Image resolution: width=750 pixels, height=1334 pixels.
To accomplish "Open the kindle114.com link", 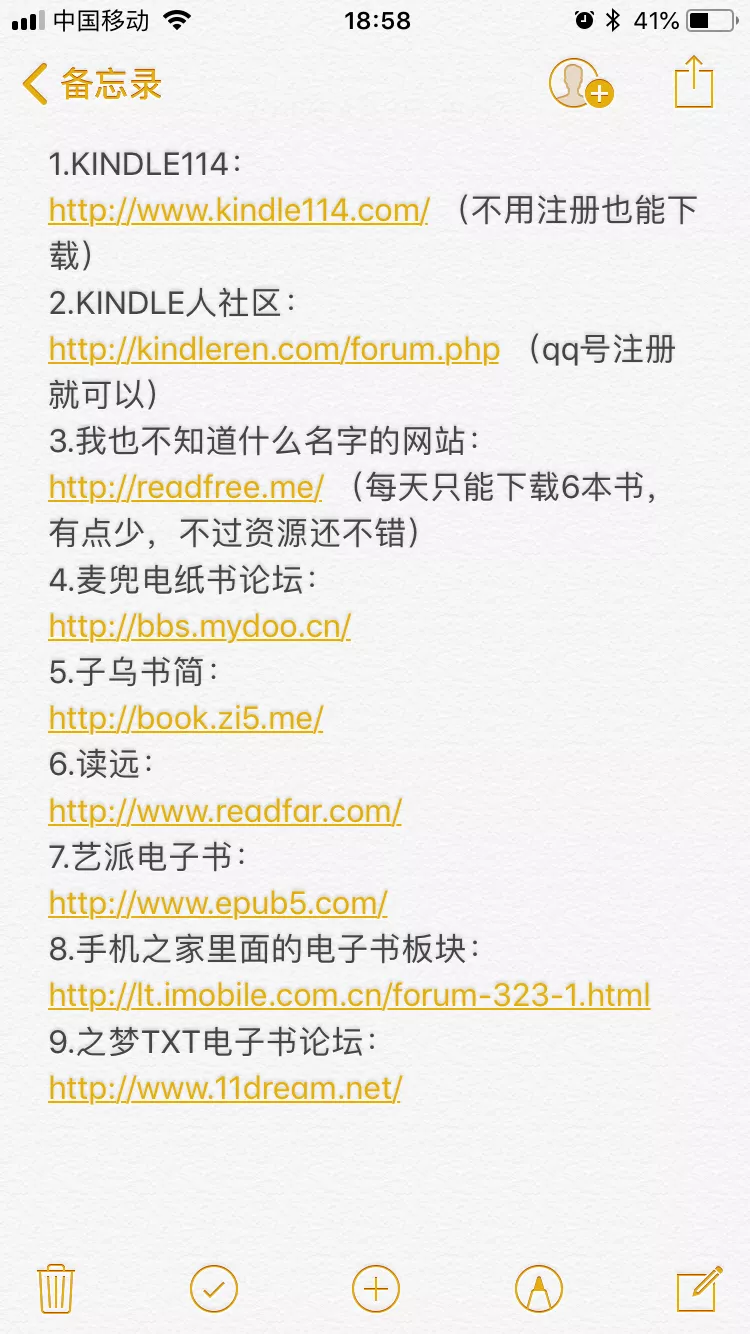I will click(239, 211).
